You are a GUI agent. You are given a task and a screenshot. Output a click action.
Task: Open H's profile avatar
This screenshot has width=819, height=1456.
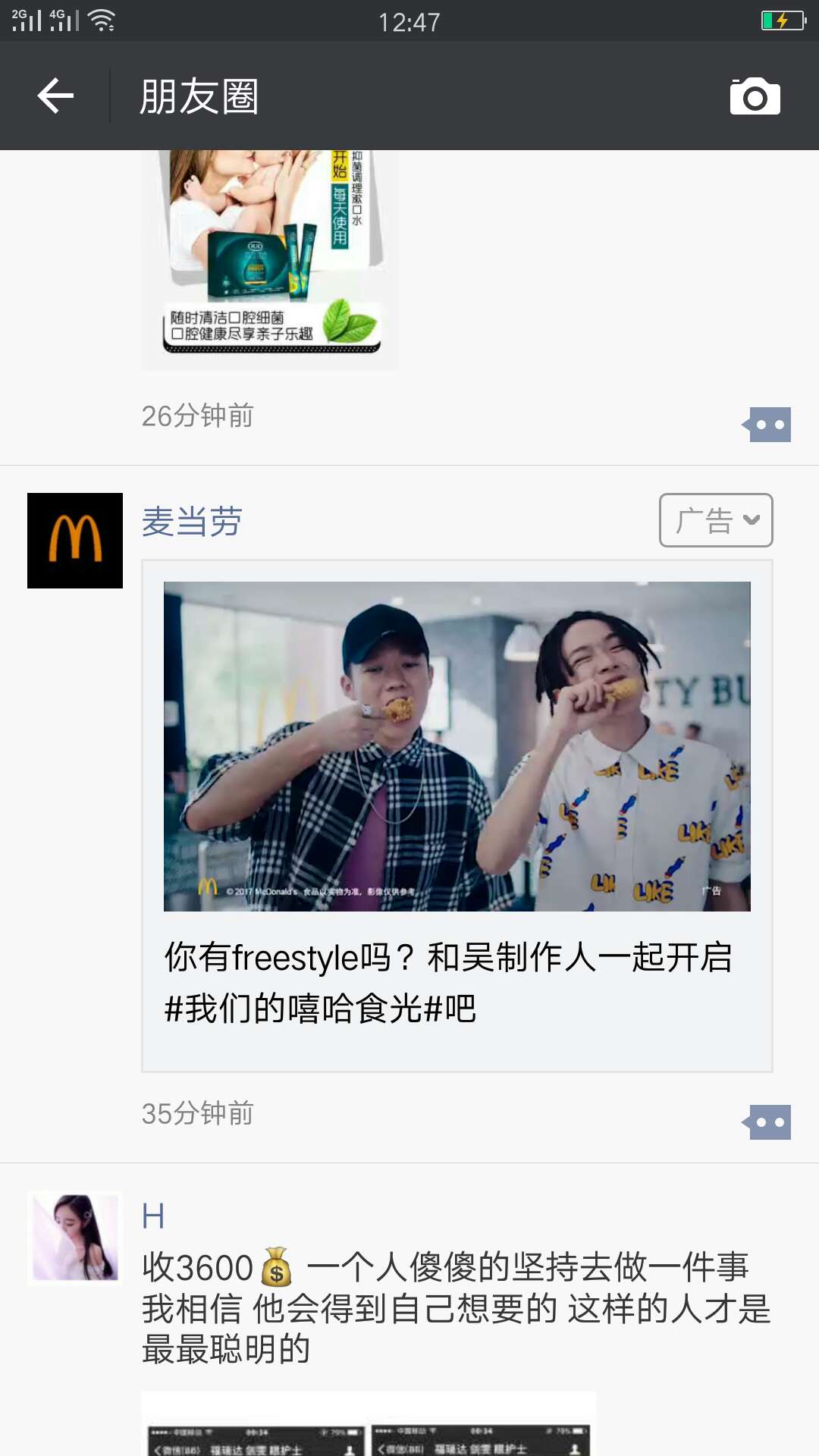pos(75,1238)
